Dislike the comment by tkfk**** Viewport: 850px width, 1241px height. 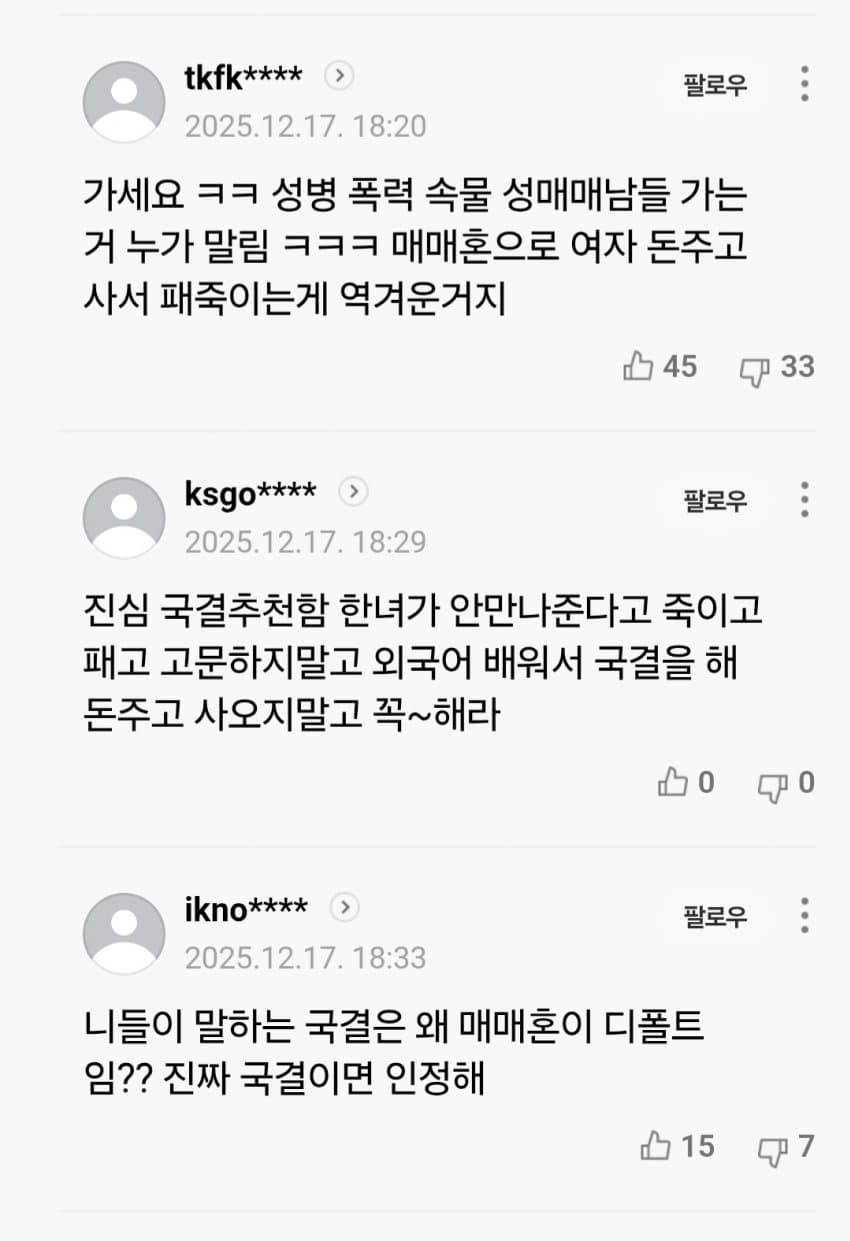[753, 369]
